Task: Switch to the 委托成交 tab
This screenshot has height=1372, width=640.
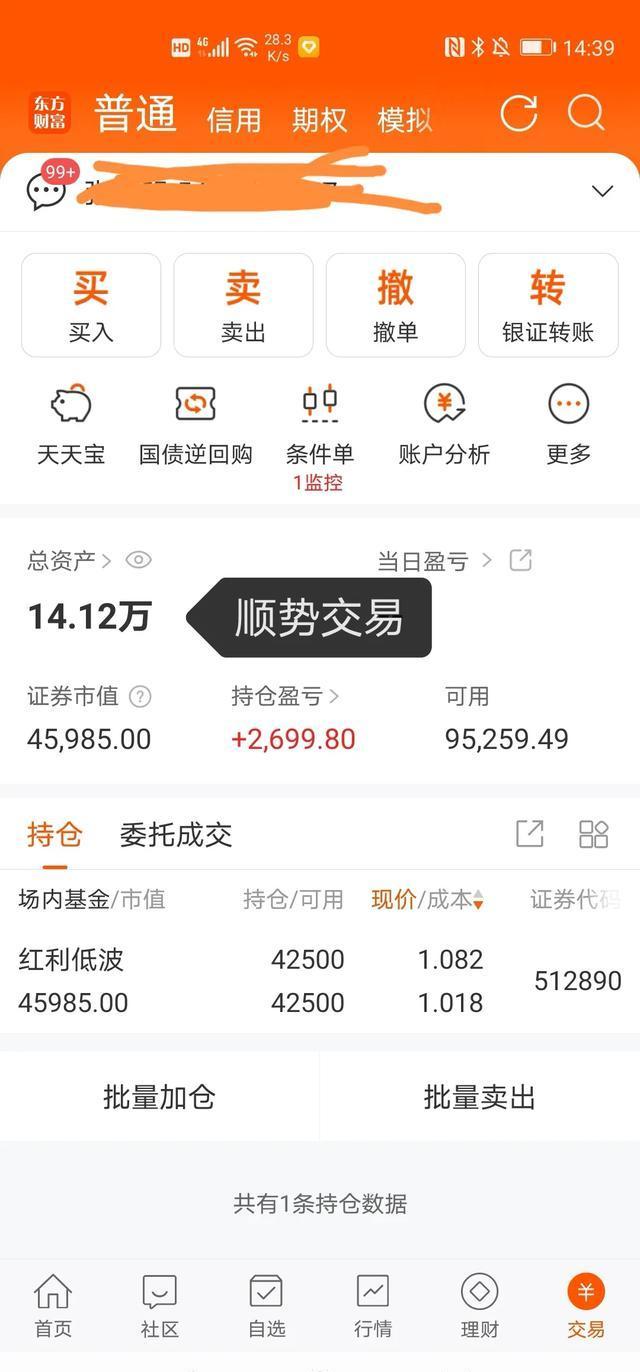Action: (x=176, y=835)
